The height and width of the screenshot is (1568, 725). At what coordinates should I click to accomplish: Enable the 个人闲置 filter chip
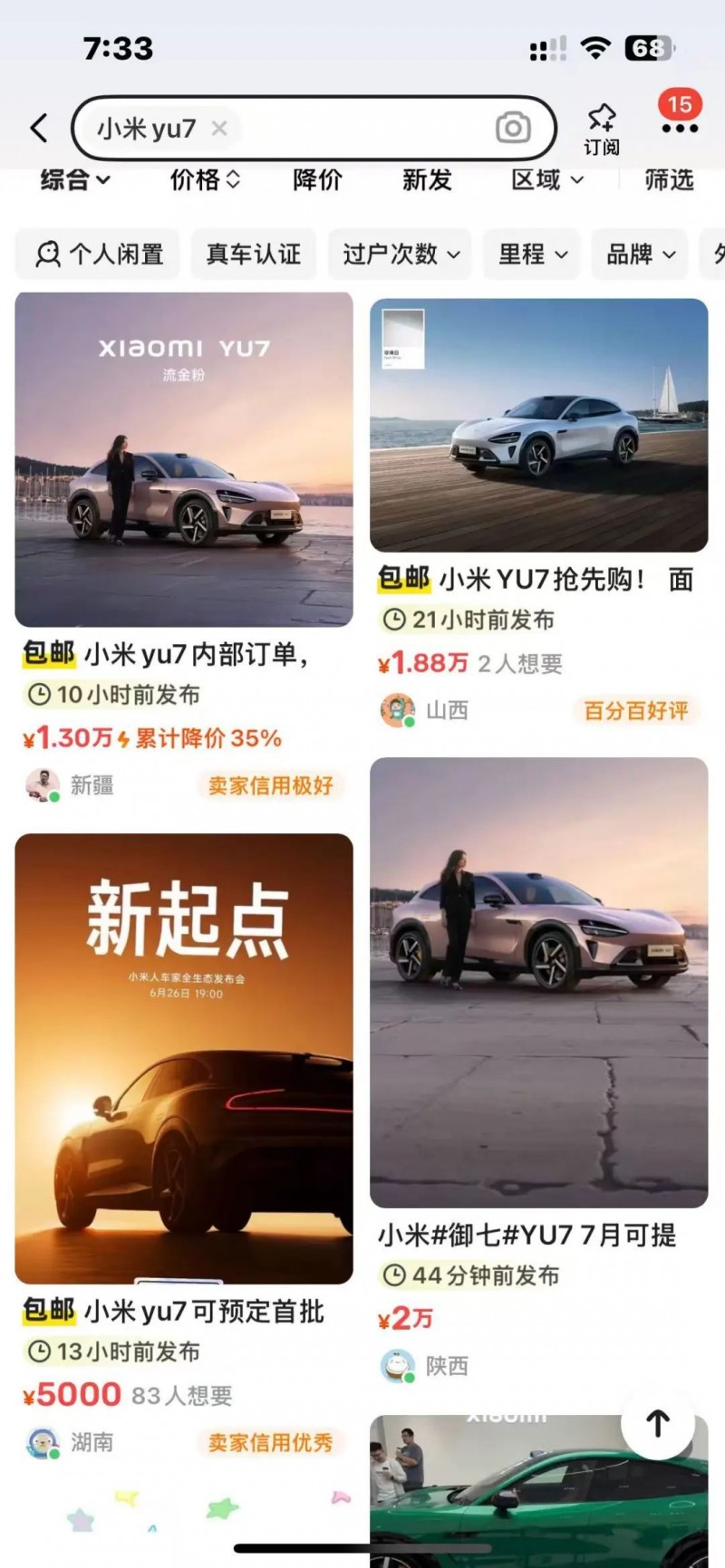tap(96, 255)
